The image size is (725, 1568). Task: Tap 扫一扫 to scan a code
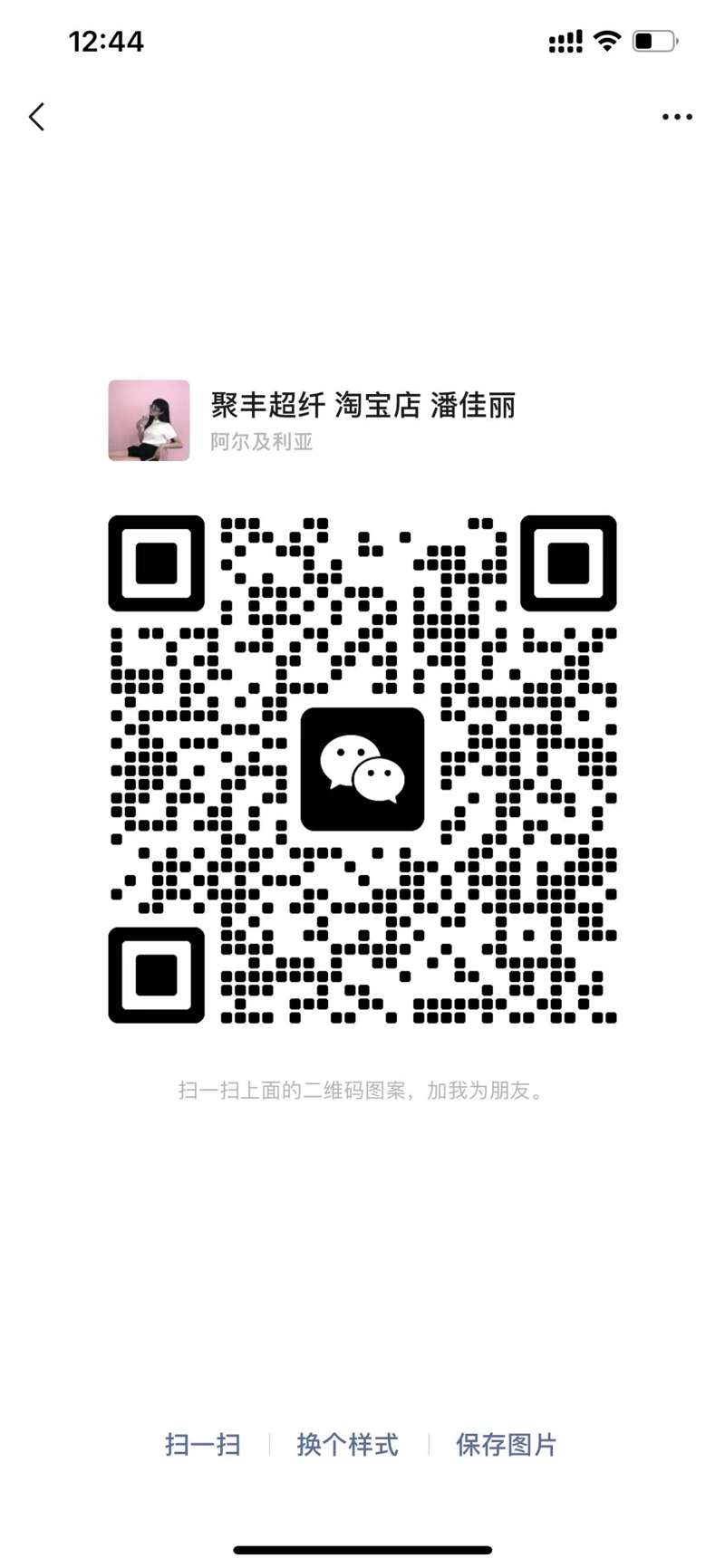203,1444
